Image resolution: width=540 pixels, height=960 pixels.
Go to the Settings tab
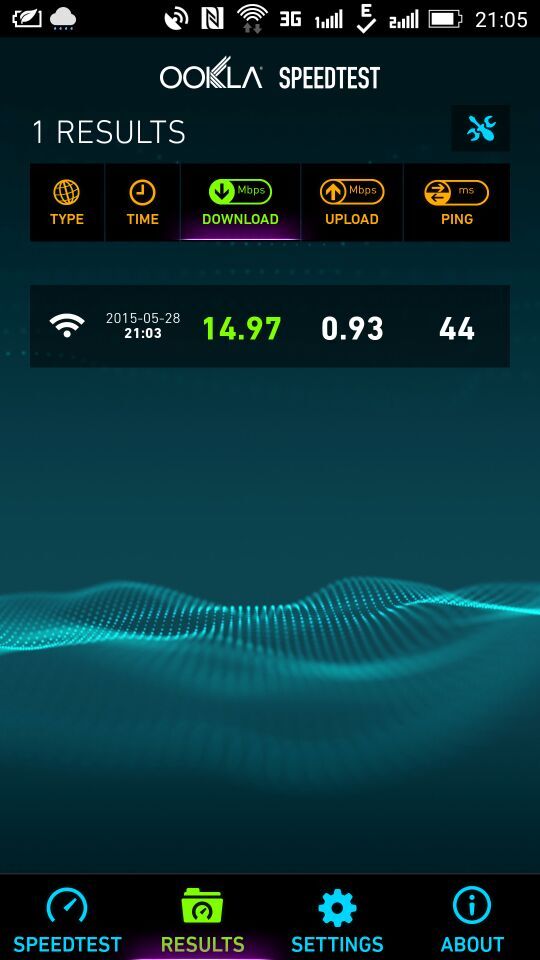point(337,918)
